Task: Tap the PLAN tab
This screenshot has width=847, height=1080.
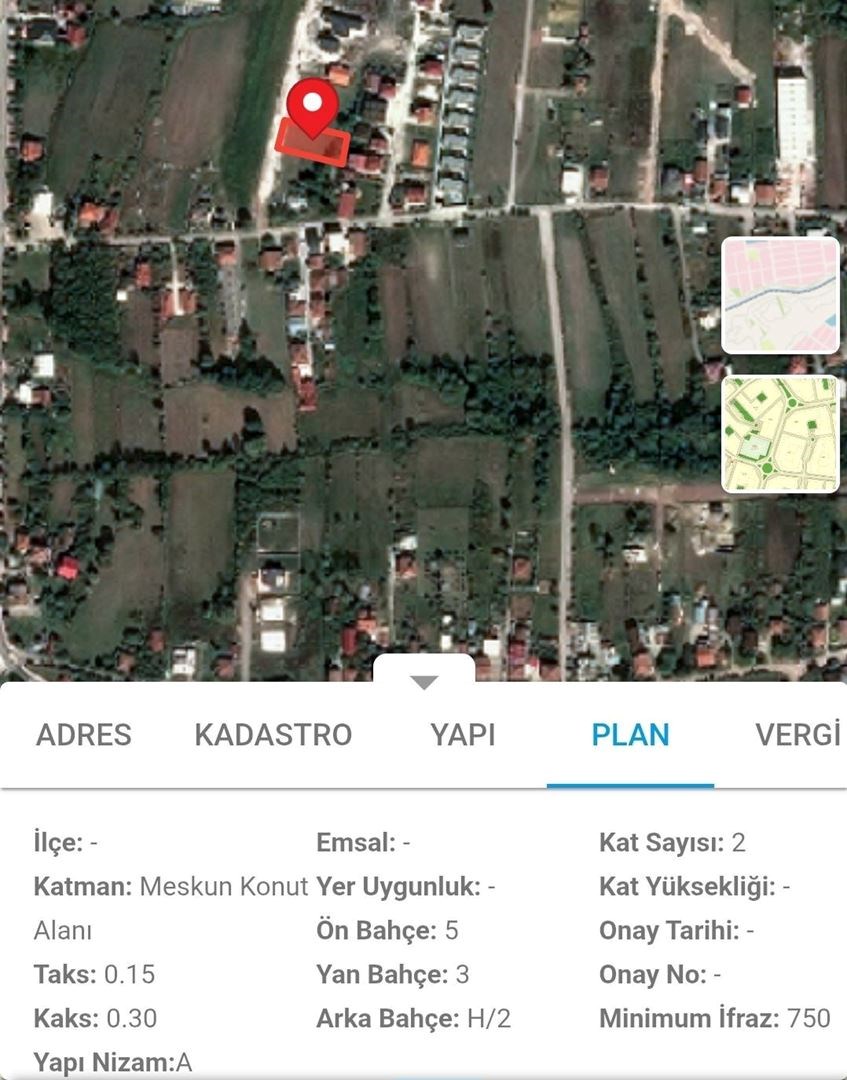Action: click(630, 735)
